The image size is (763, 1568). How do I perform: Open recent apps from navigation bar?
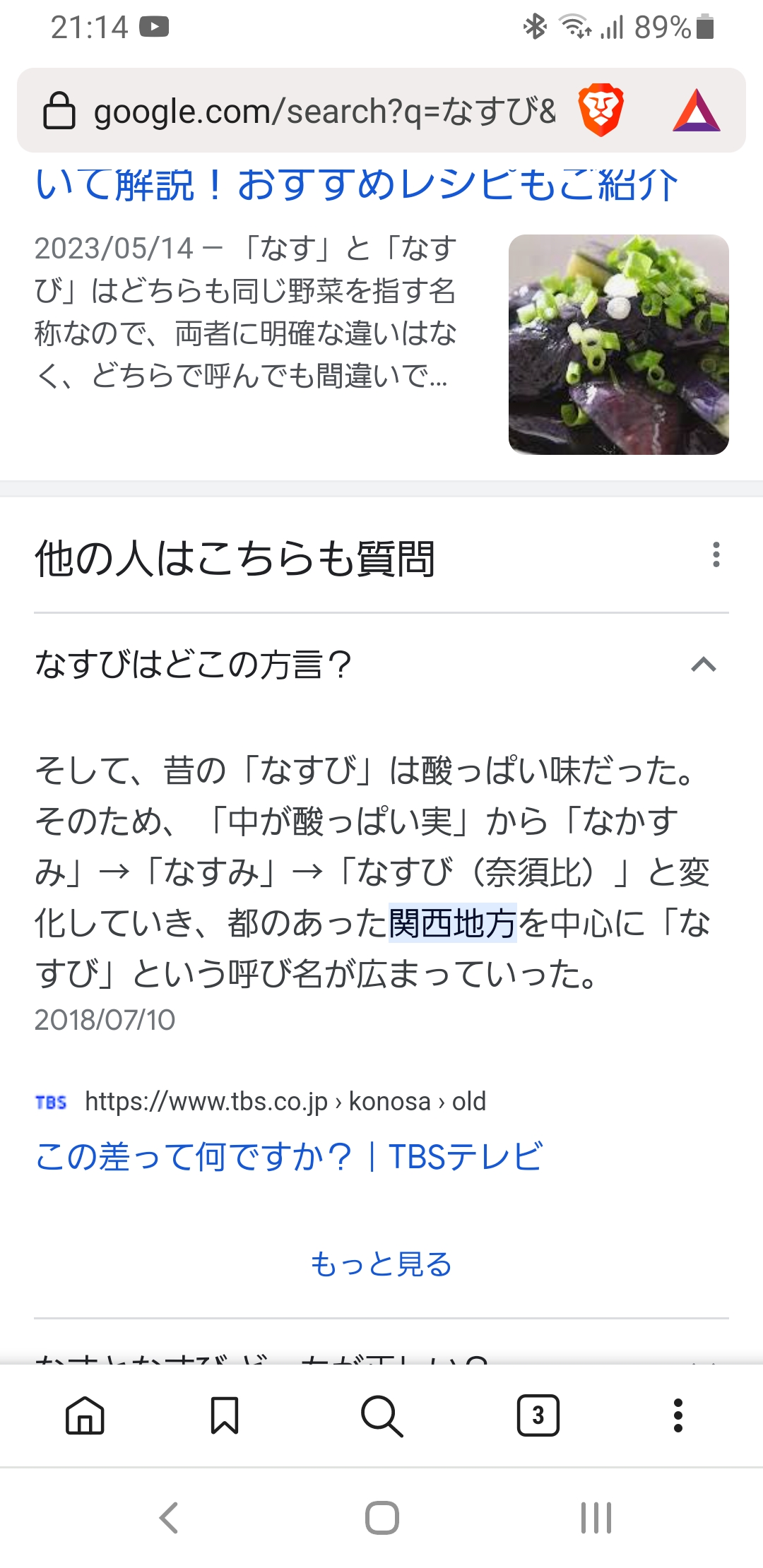click(x=596, y=1517)
